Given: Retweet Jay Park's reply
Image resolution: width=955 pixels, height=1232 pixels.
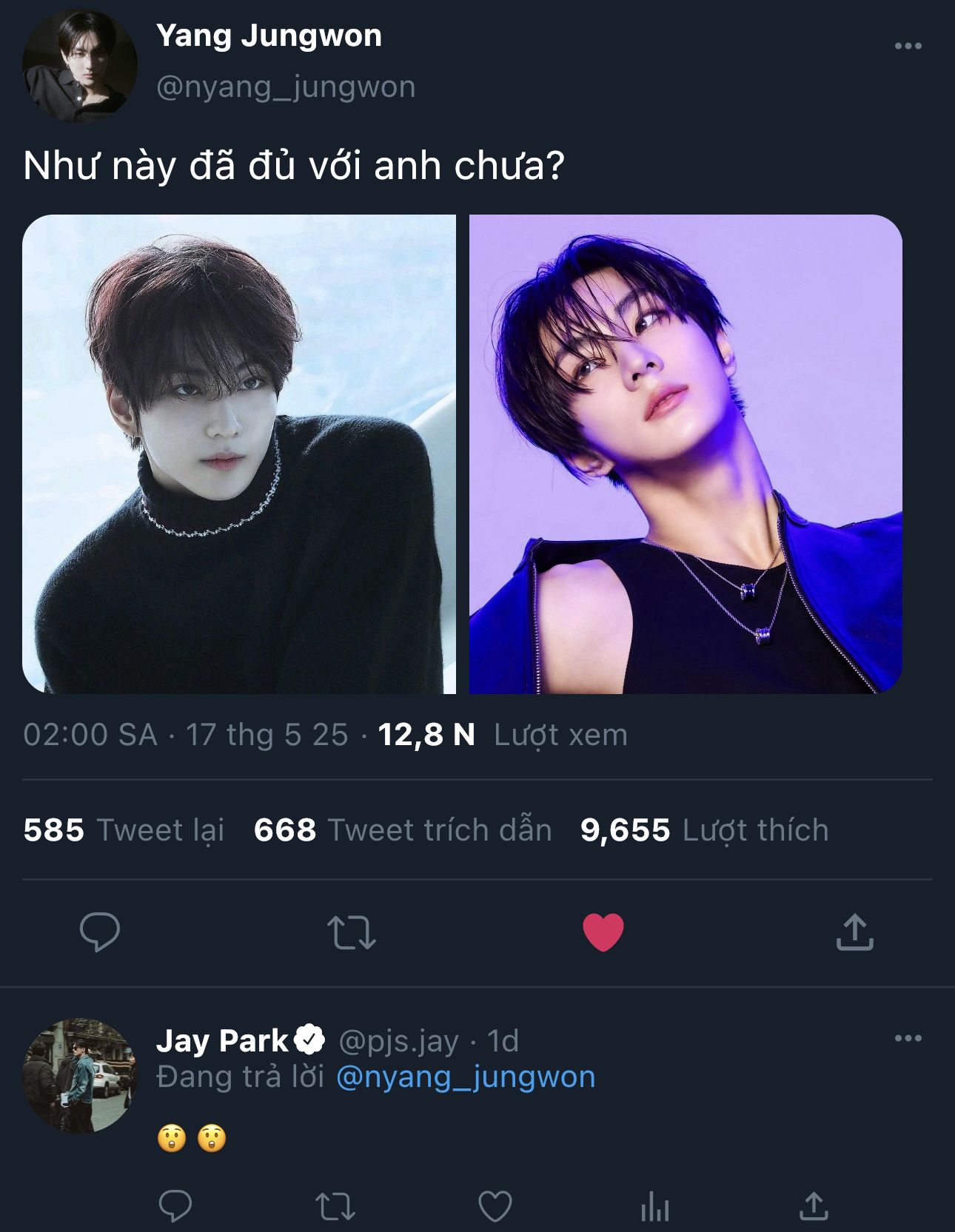Looking at the screenshot, I should tap(335, 1206).
